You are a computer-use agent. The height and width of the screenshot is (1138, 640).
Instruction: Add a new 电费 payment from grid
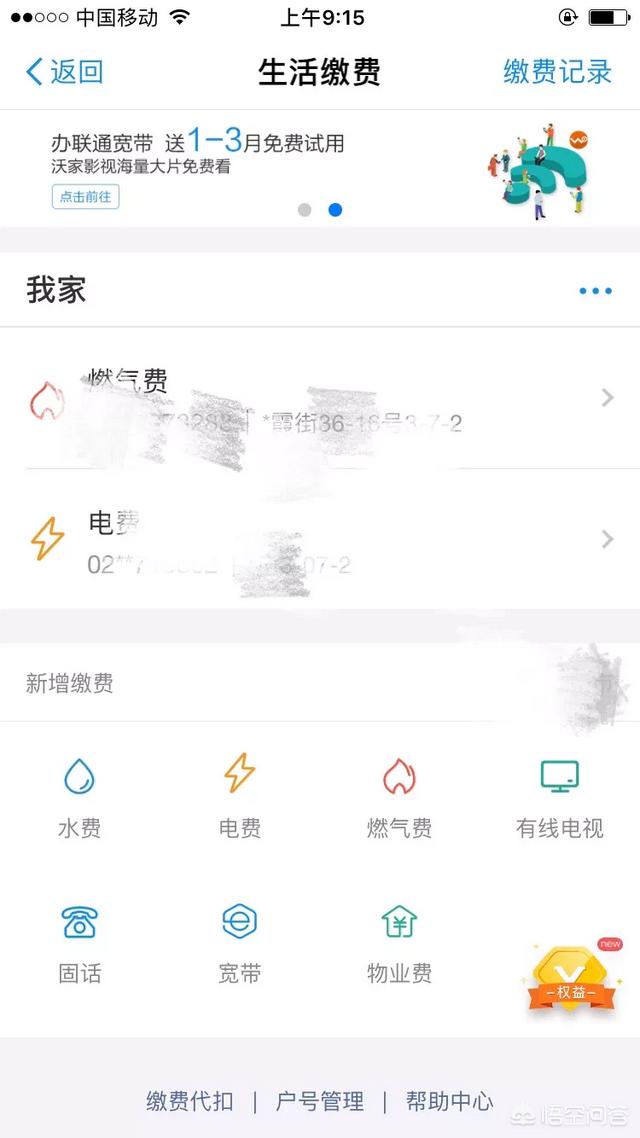tap(239, 795)
